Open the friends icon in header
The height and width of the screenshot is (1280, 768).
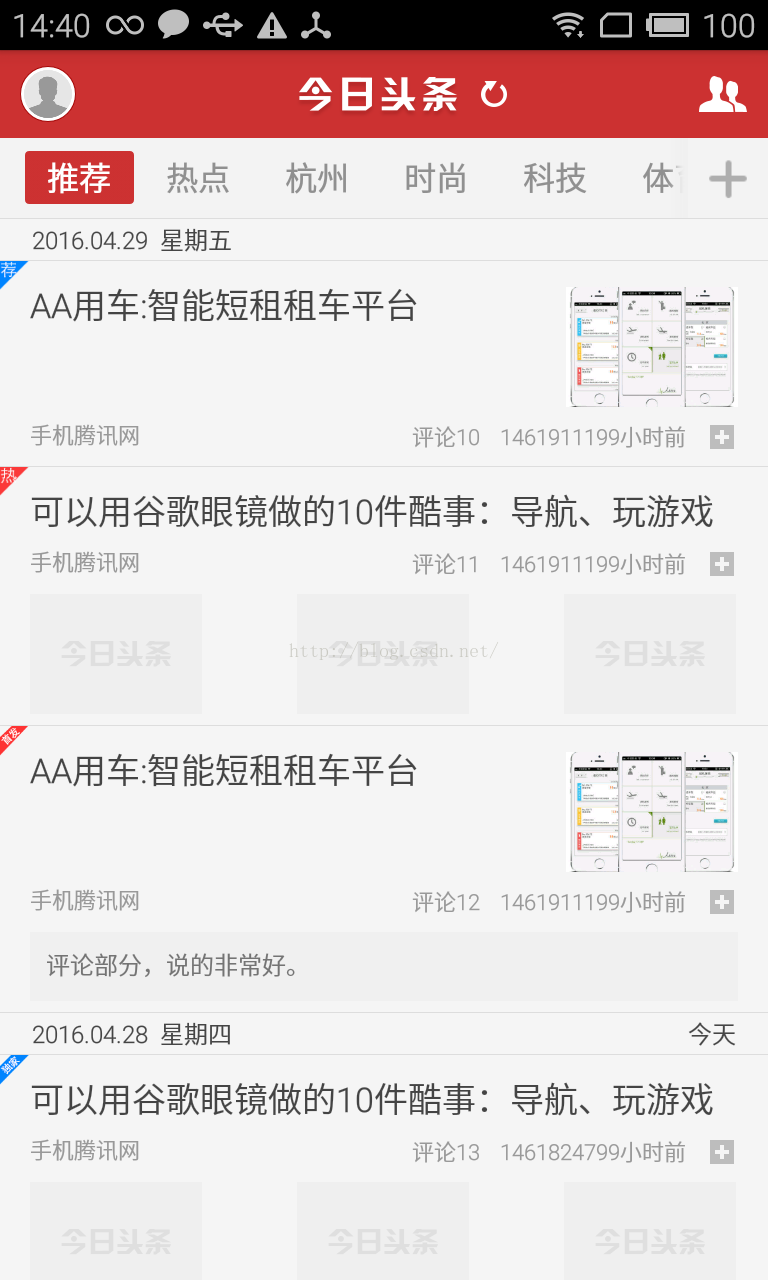pyautogui.click(x=722, y=95)
